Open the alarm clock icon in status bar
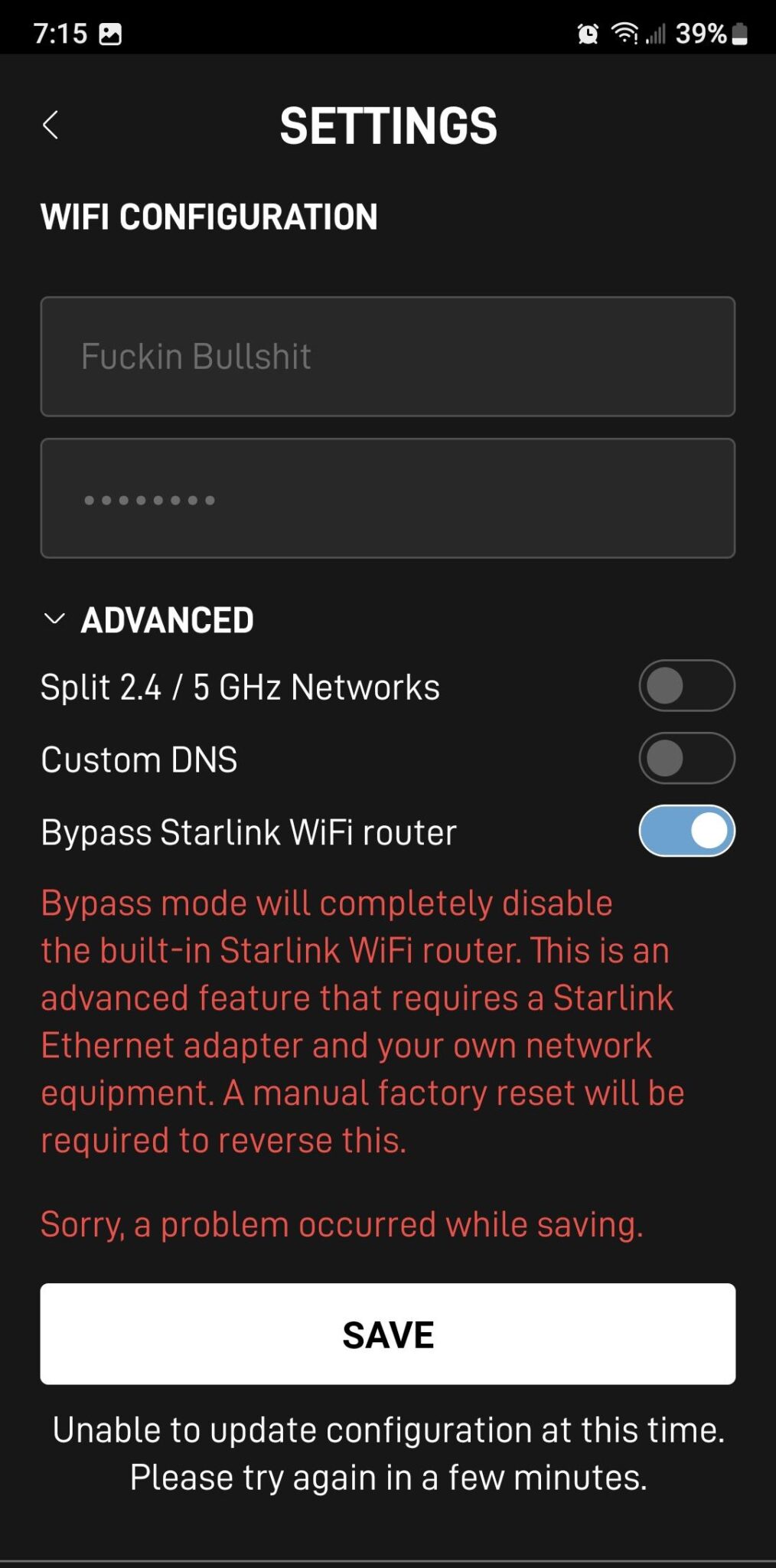The height and width of the screenshot is (1568, 776). pos(587,34)
